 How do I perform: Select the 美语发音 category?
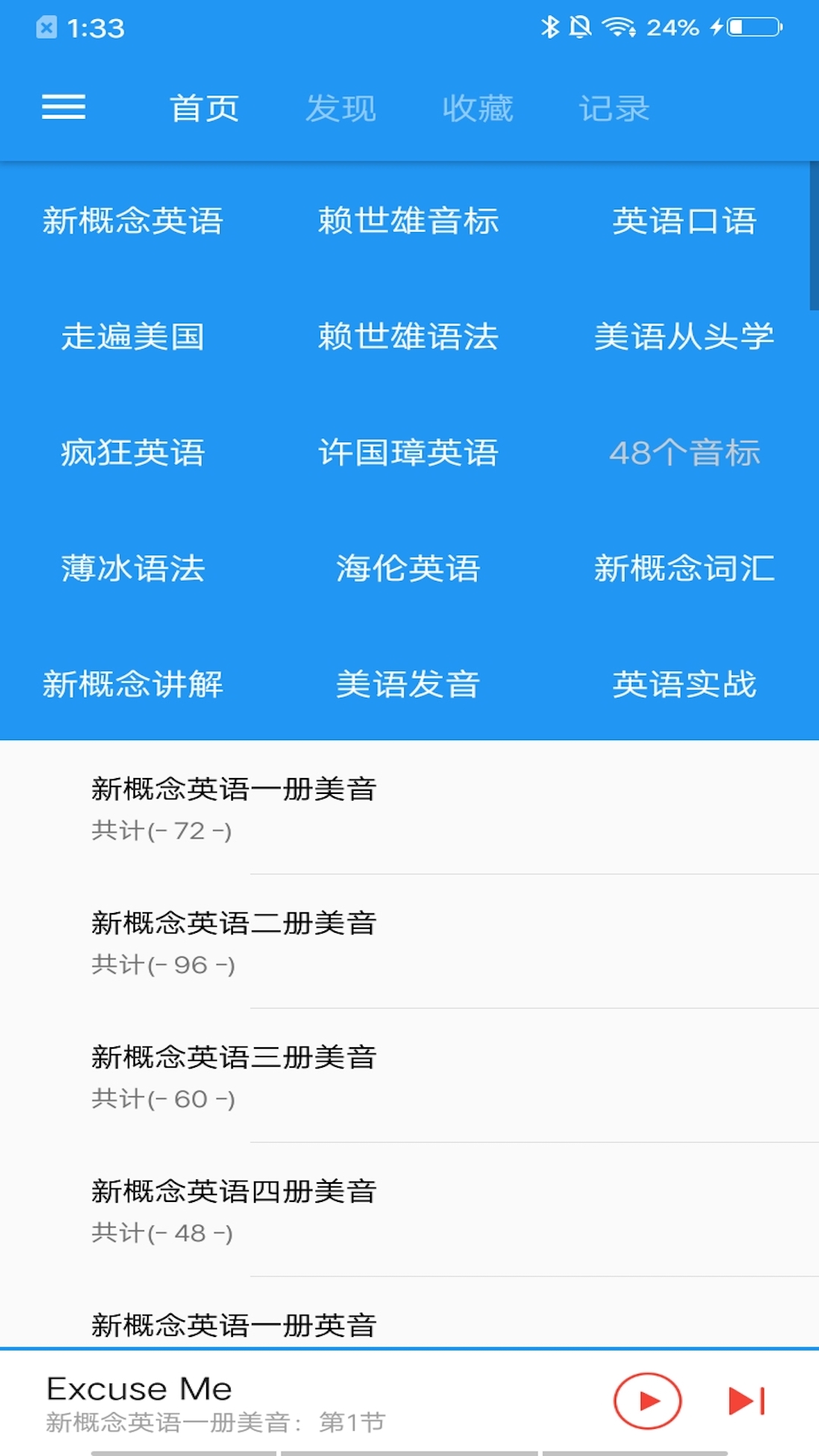click(407, 686)
